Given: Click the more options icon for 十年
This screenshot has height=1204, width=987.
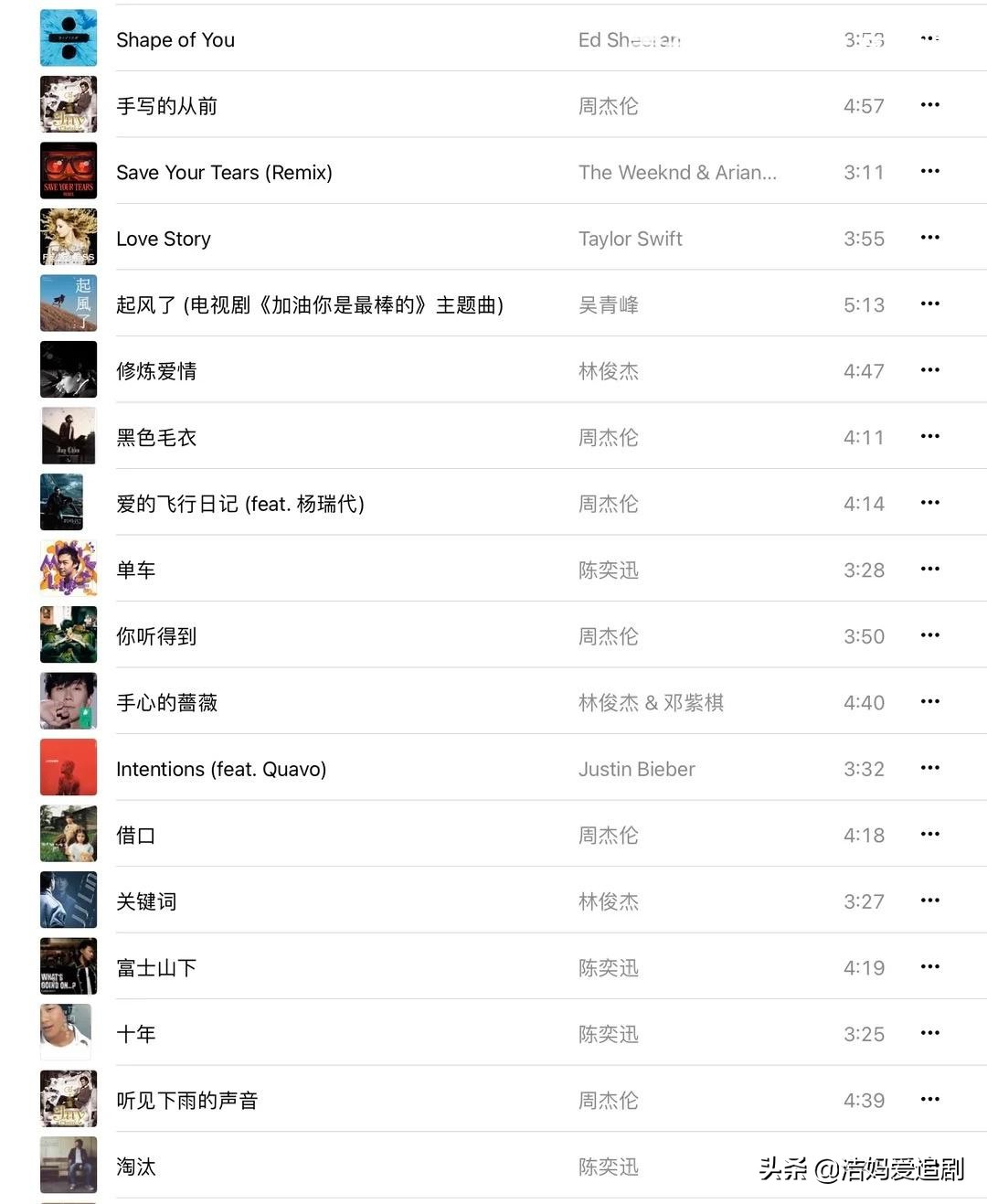Looking at the screenshot, I should (x=929, y=1033).
